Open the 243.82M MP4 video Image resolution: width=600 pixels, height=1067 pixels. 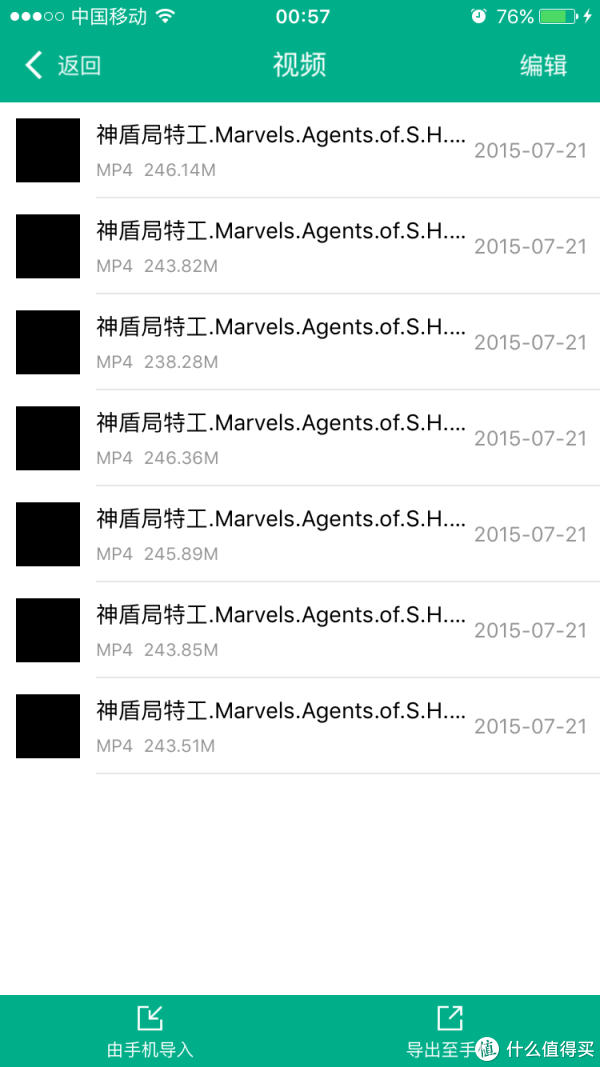(300, 246)
